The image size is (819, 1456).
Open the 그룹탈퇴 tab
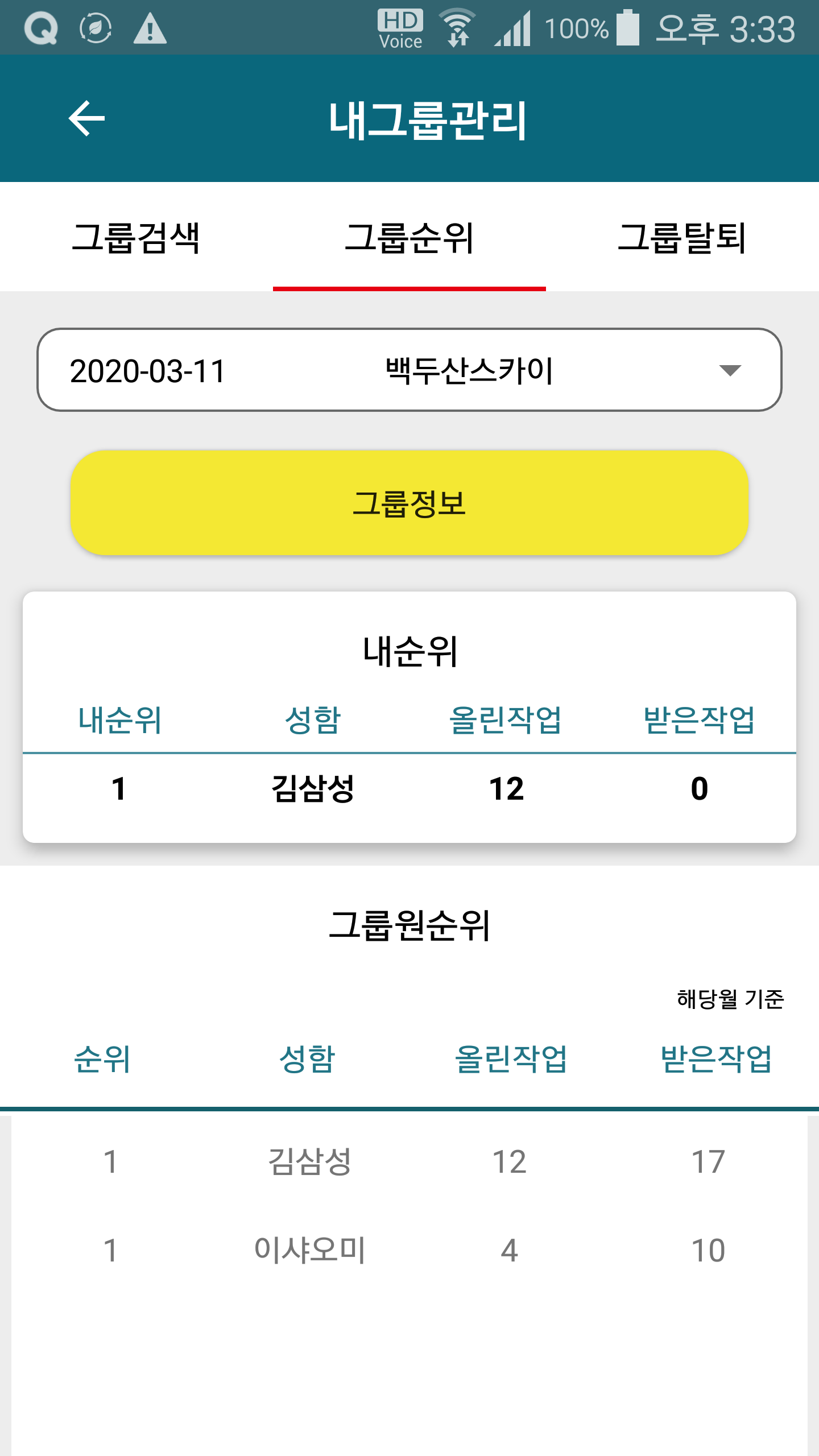tap(682, 238)
